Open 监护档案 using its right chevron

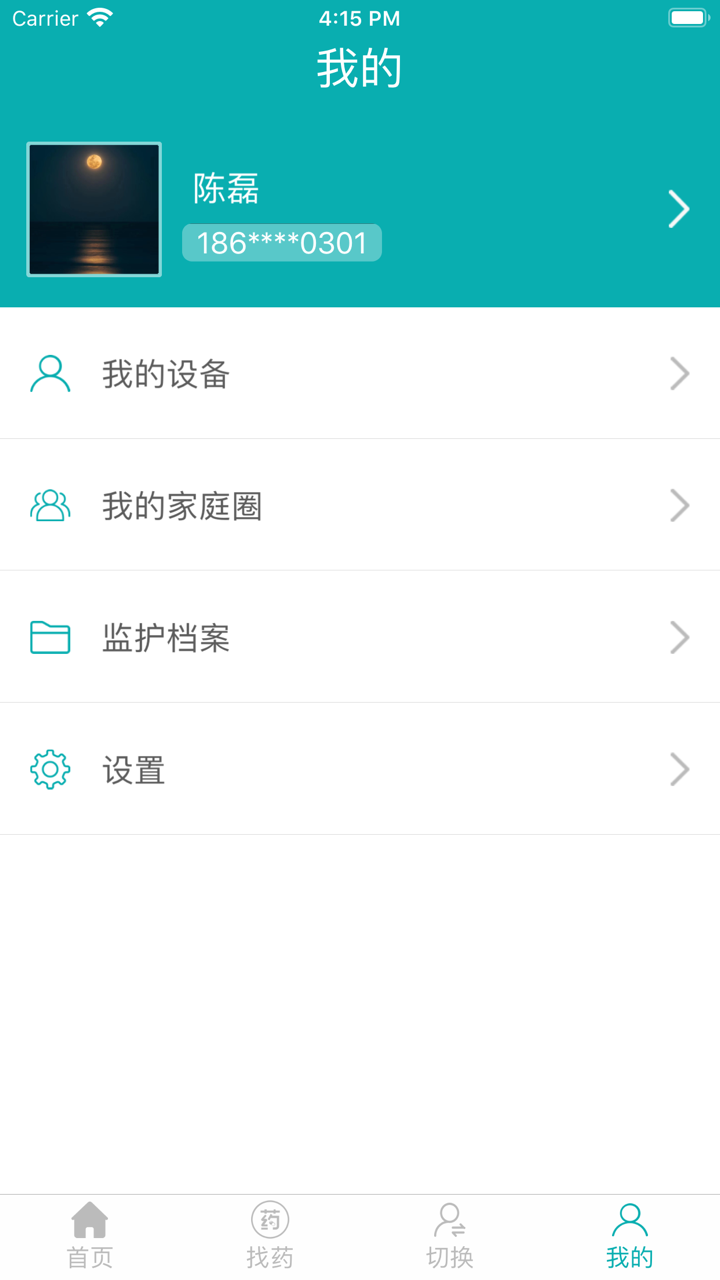coord(679,637)
